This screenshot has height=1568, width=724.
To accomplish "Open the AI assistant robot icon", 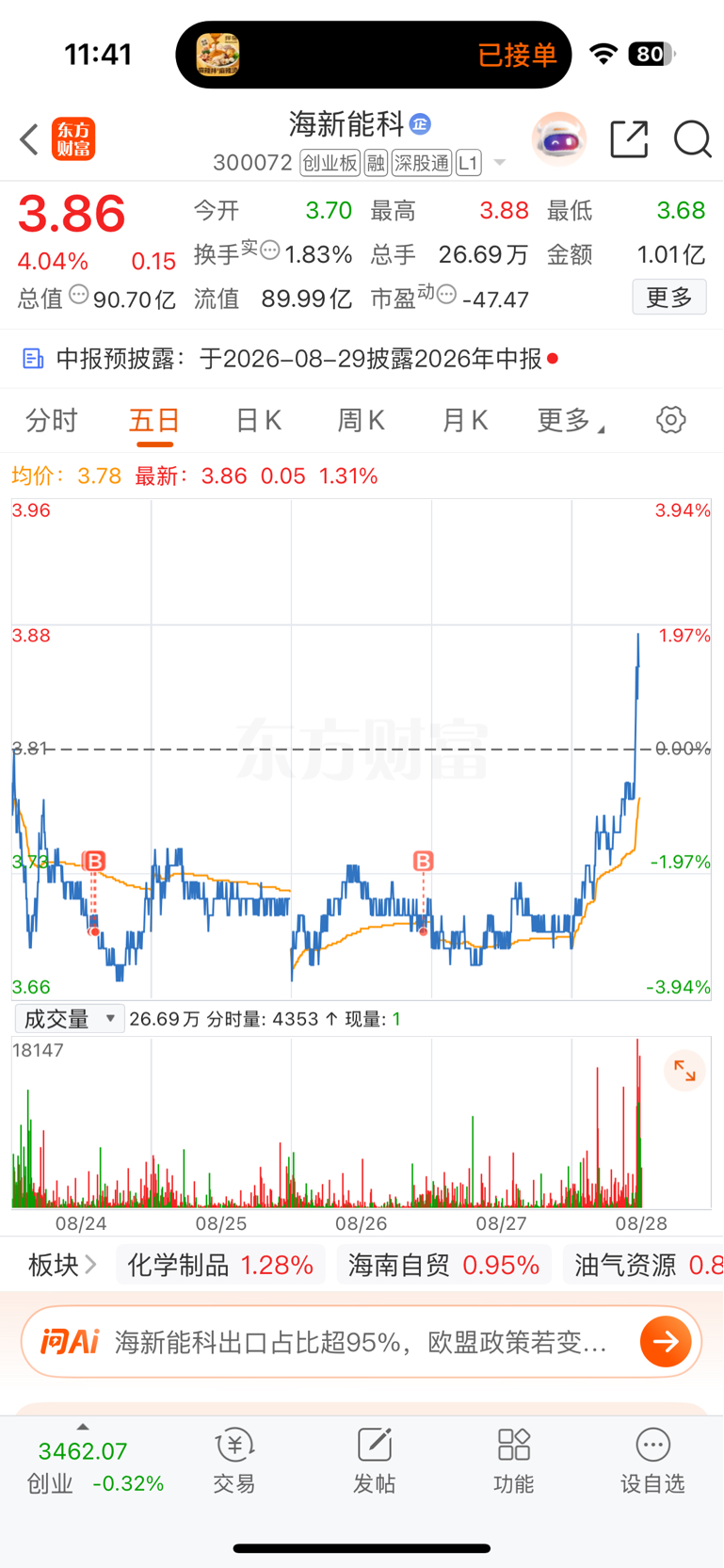I will [x=558, y=139].
